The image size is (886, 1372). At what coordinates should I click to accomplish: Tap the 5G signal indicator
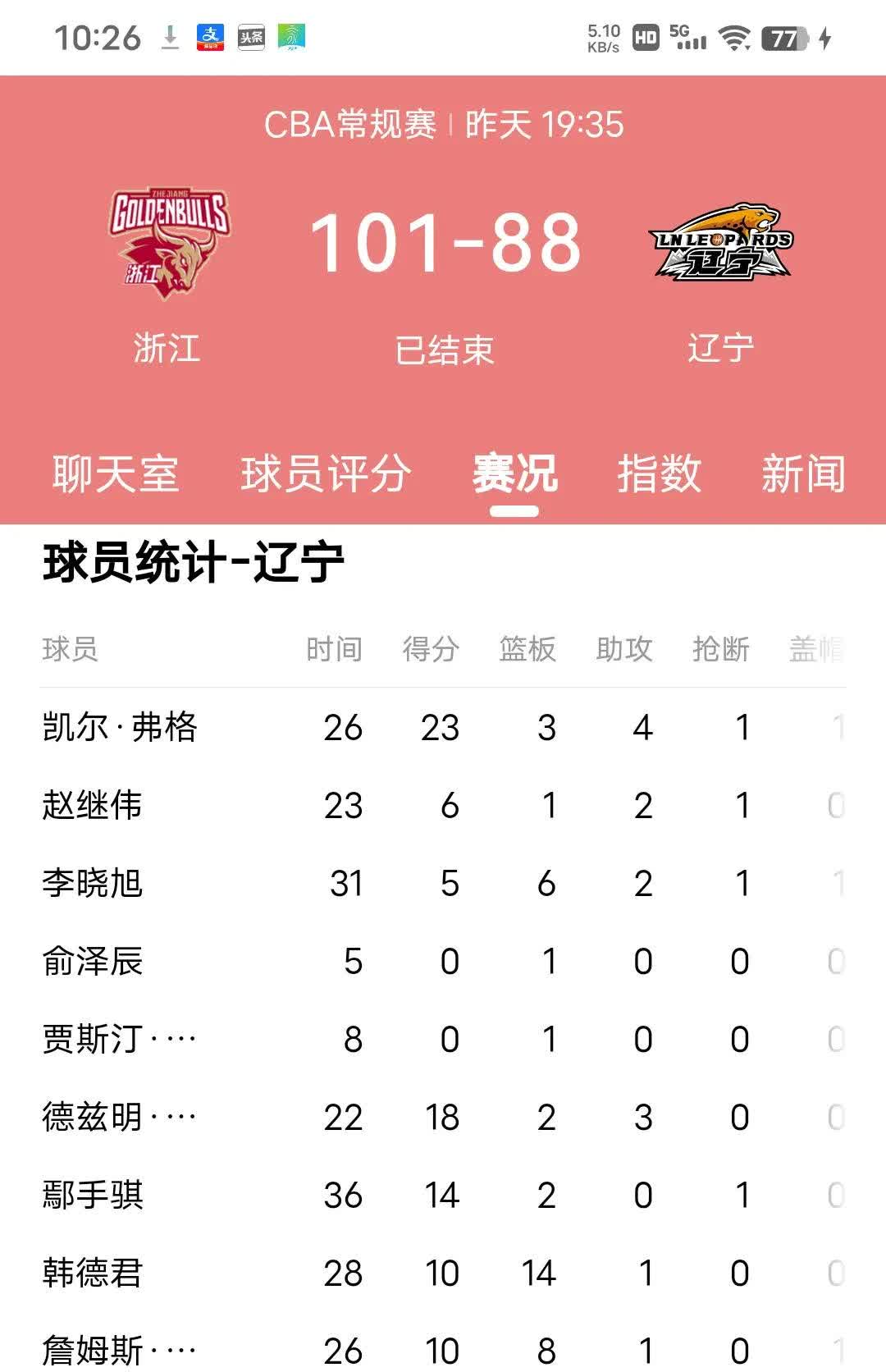687,37
